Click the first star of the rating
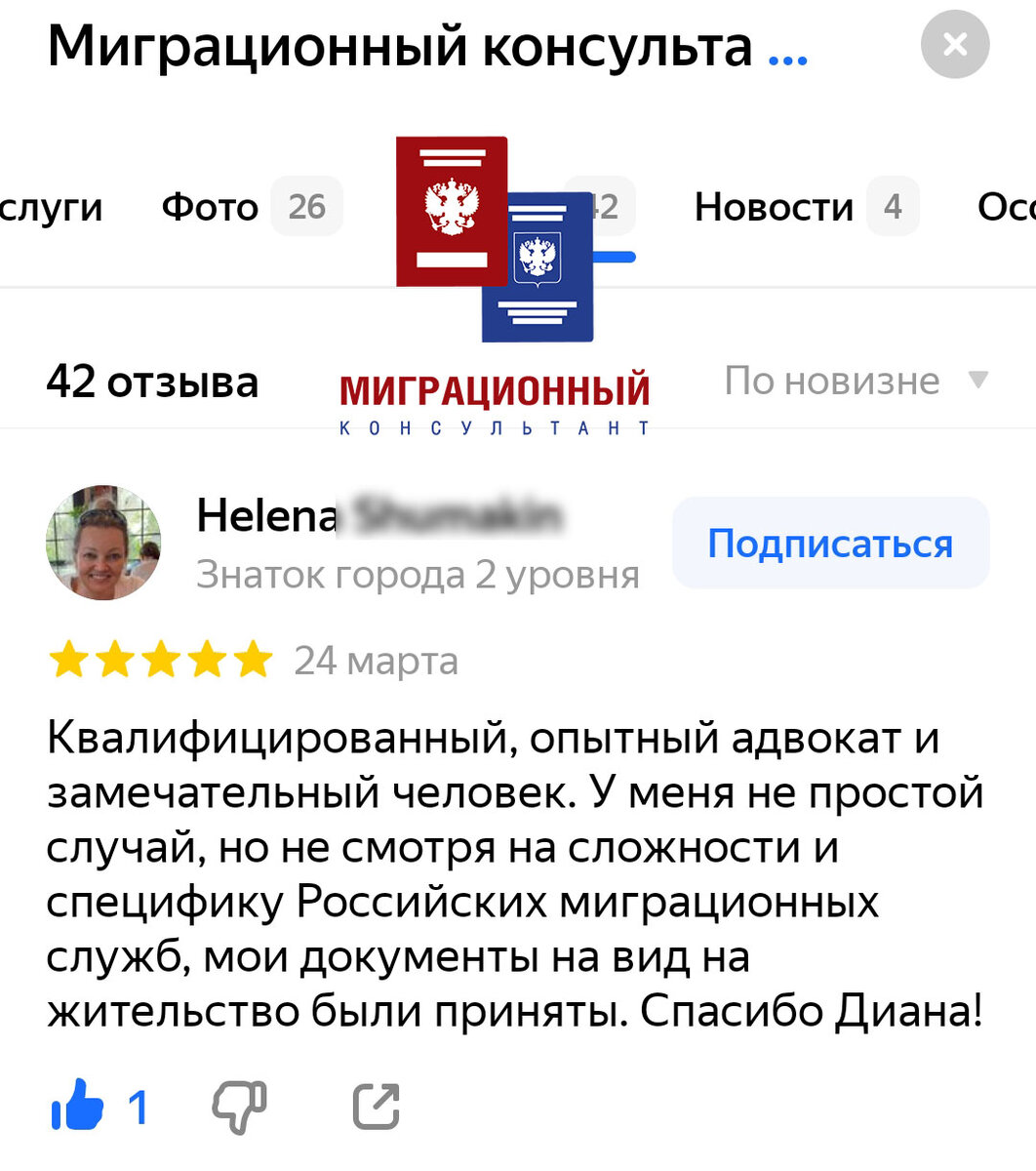 click(68, 659)
